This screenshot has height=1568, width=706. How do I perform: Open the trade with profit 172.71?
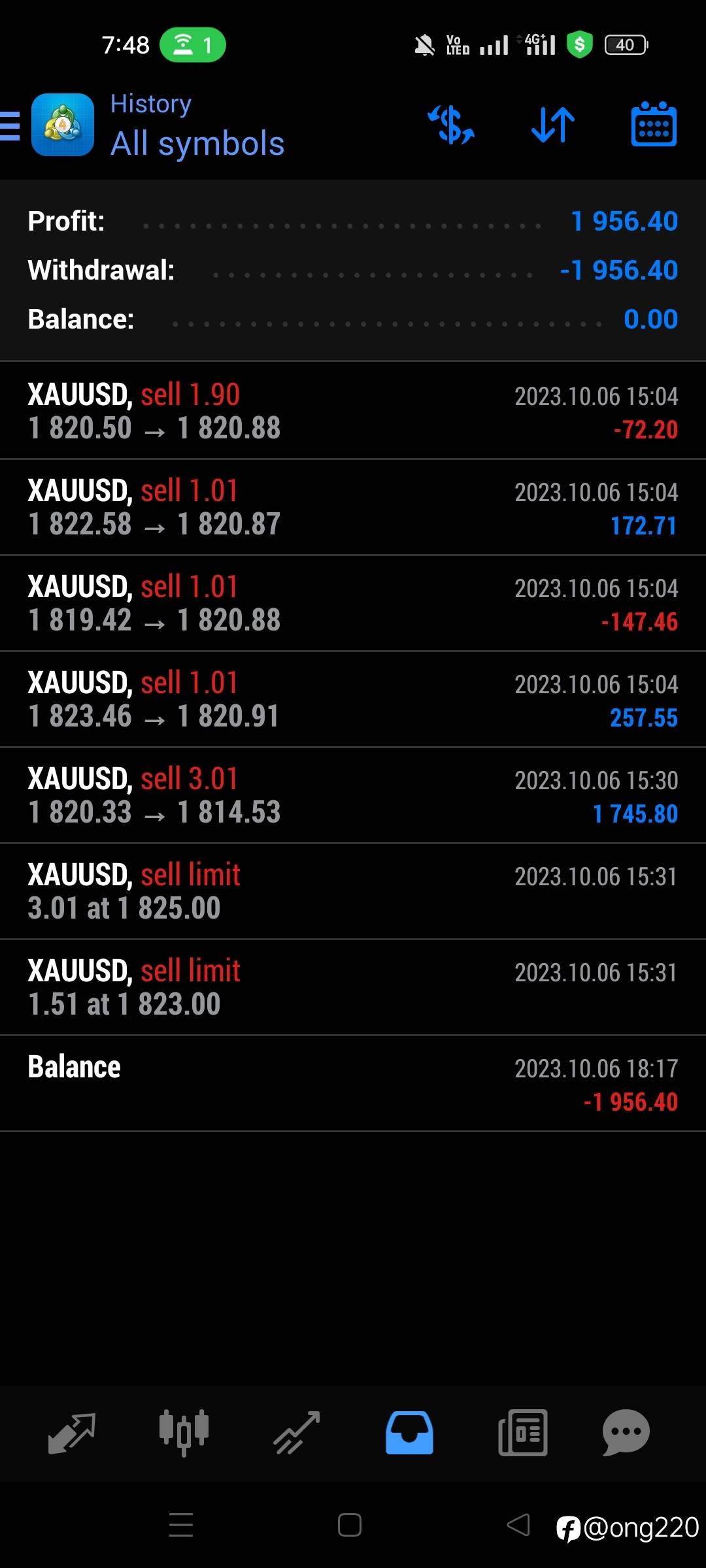[353, 507]
